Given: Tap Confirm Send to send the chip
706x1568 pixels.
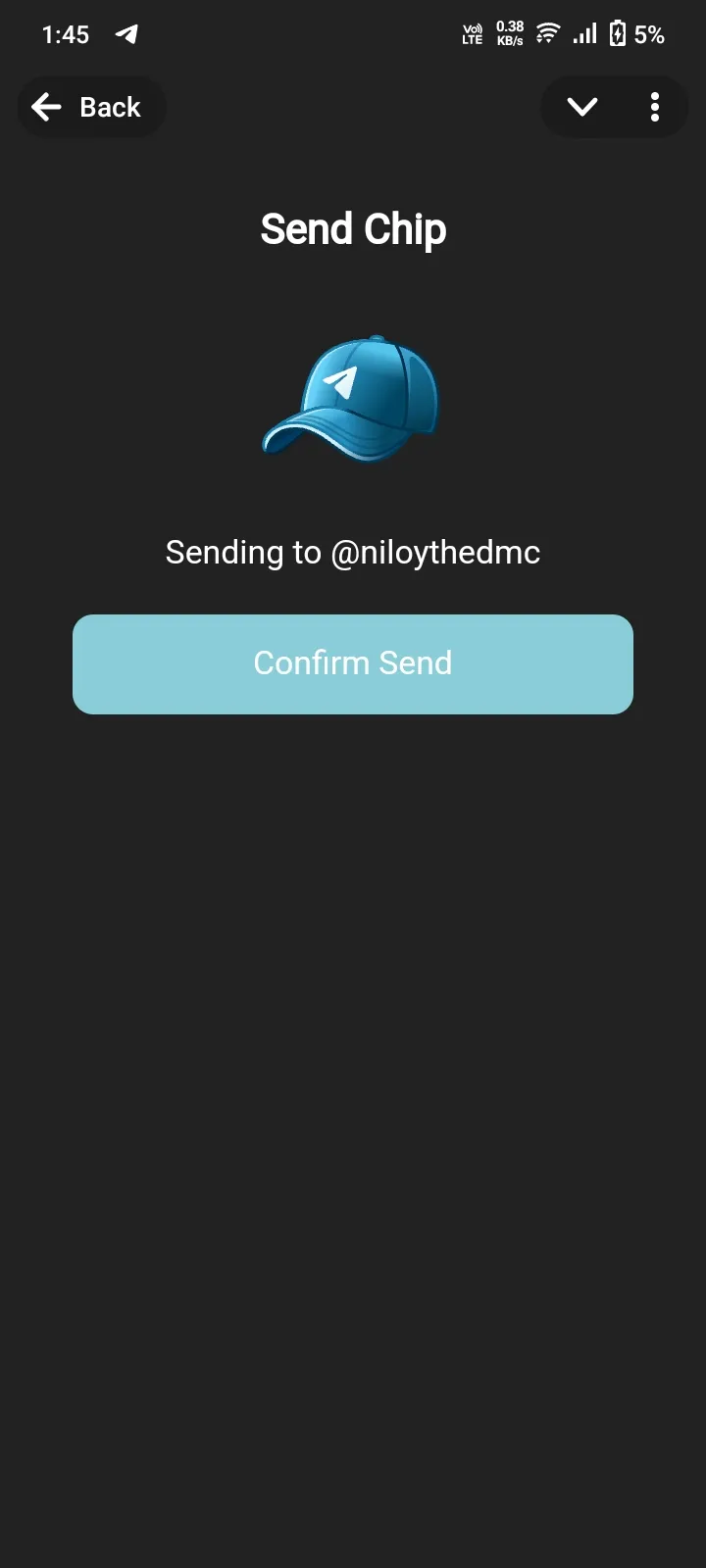Looking at the screenshot, I should (x=353, y=663).
